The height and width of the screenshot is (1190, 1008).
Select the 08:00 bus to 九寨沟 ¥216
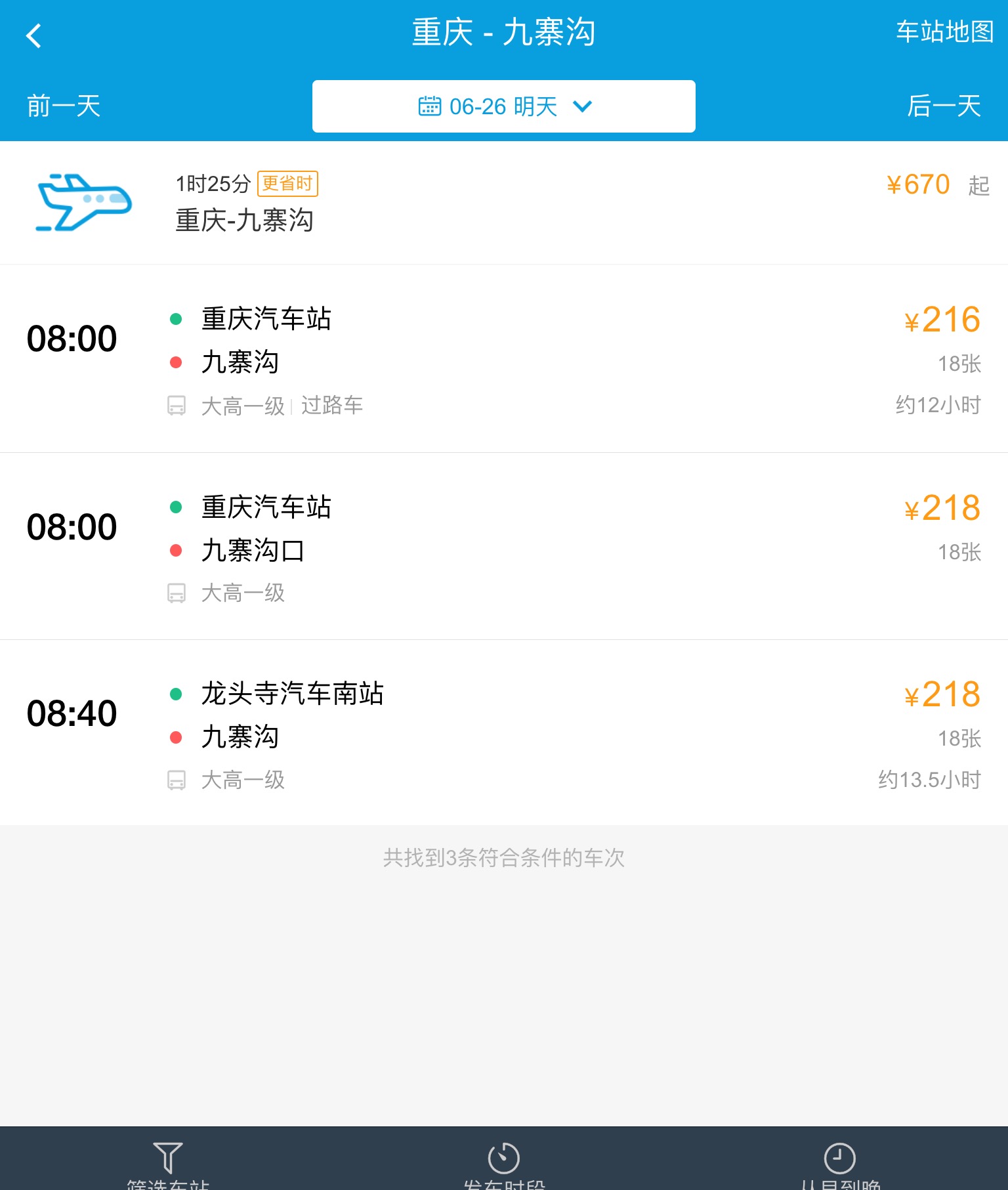coord(503,359)
